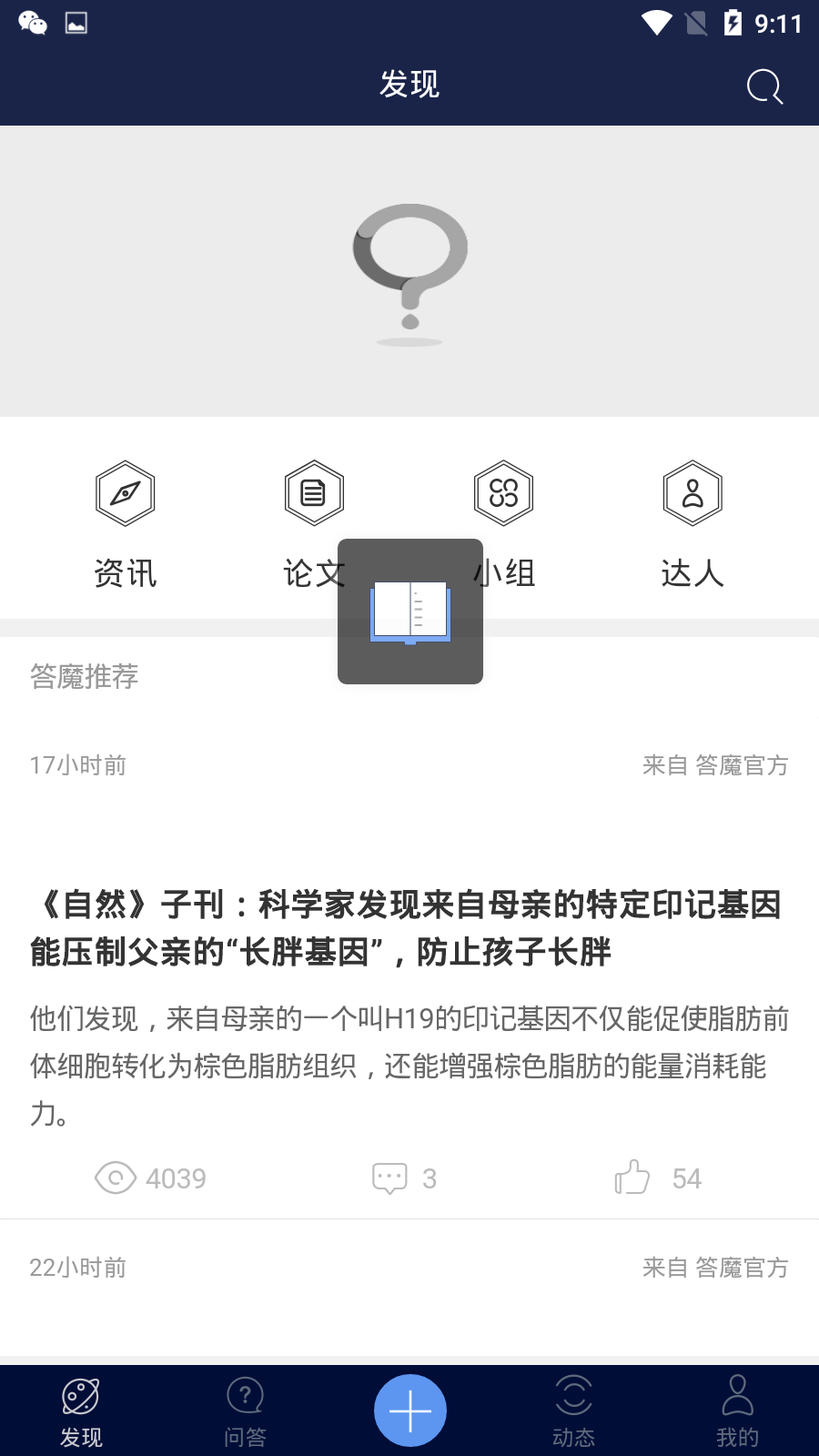Open comments via the speech bubble icon
This screenshot has height=1456, width=819.
click(389, 1178)
